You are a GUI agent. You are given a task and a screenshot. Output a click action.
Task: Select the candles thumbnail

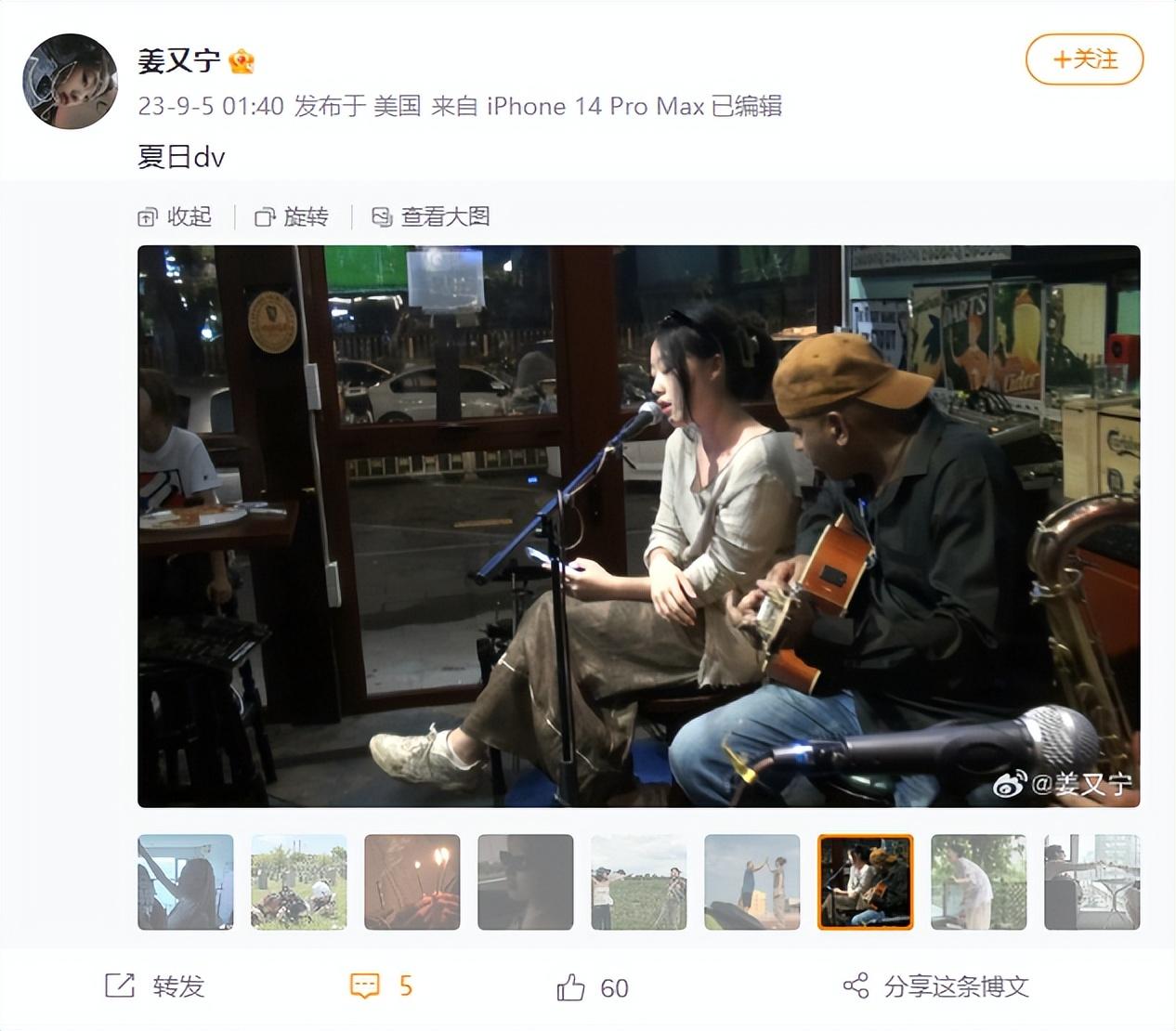pyautogui.click(x=412, y=881)
